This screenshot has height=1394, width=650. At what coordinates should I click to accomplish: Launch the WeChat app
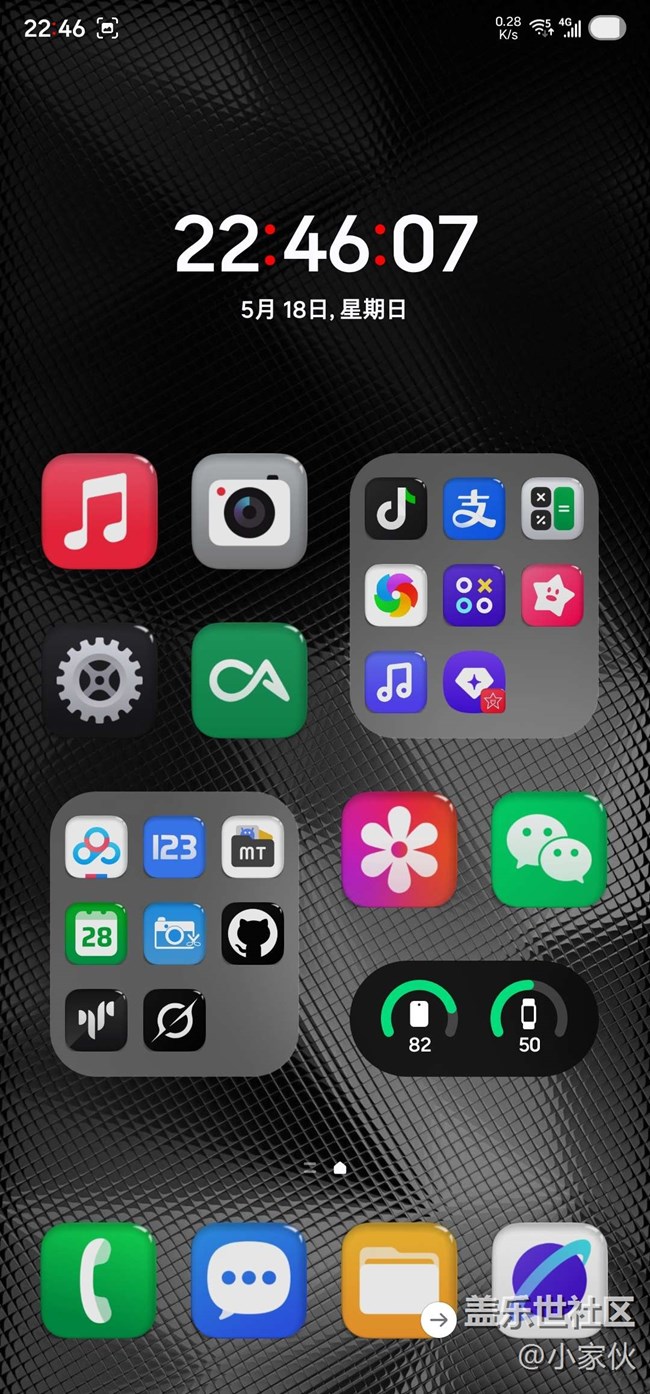pos(549,849)
